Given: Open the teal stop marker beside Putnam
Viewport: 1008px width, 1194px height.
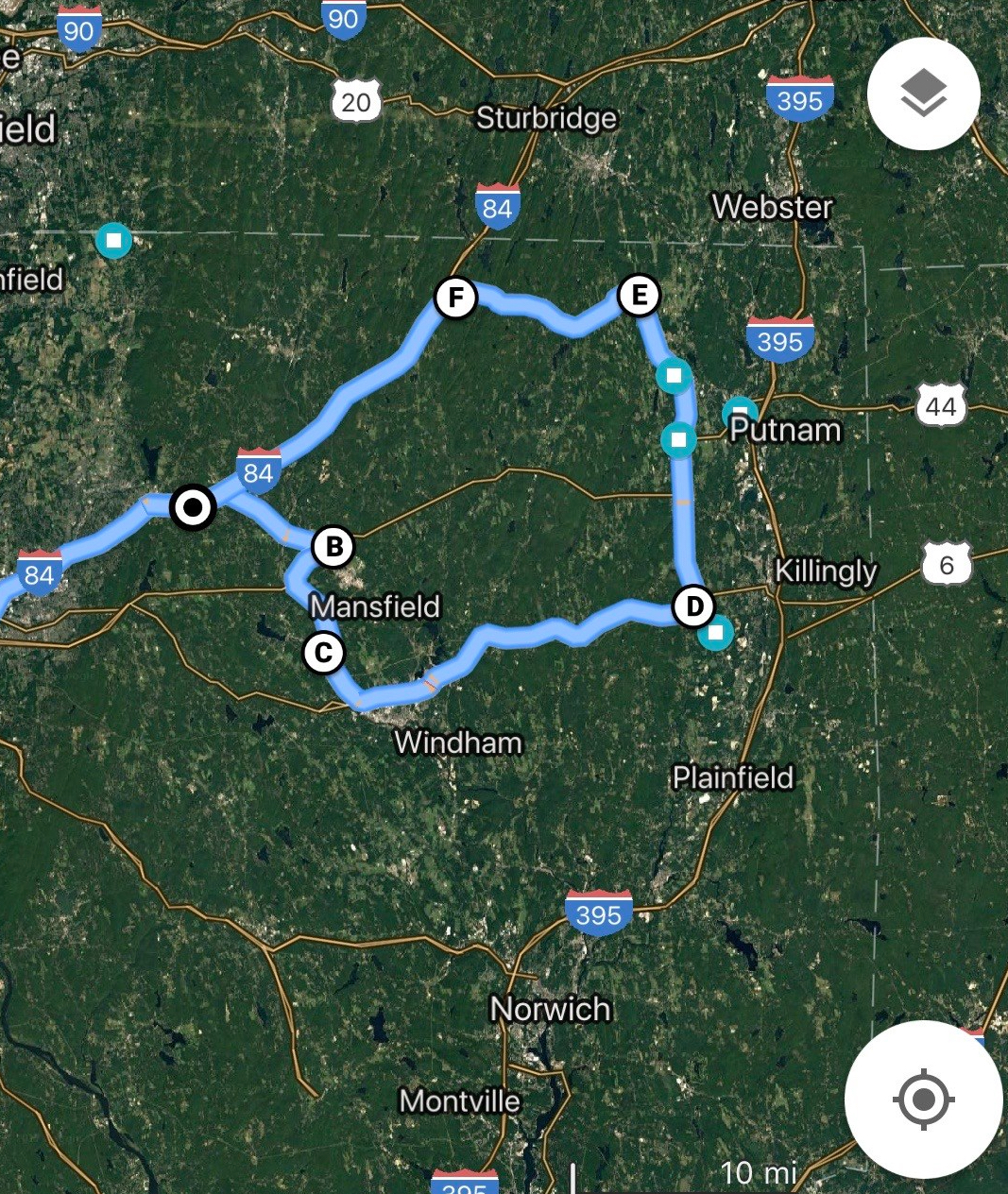Looking at the screenshot, I should point(739,412).
